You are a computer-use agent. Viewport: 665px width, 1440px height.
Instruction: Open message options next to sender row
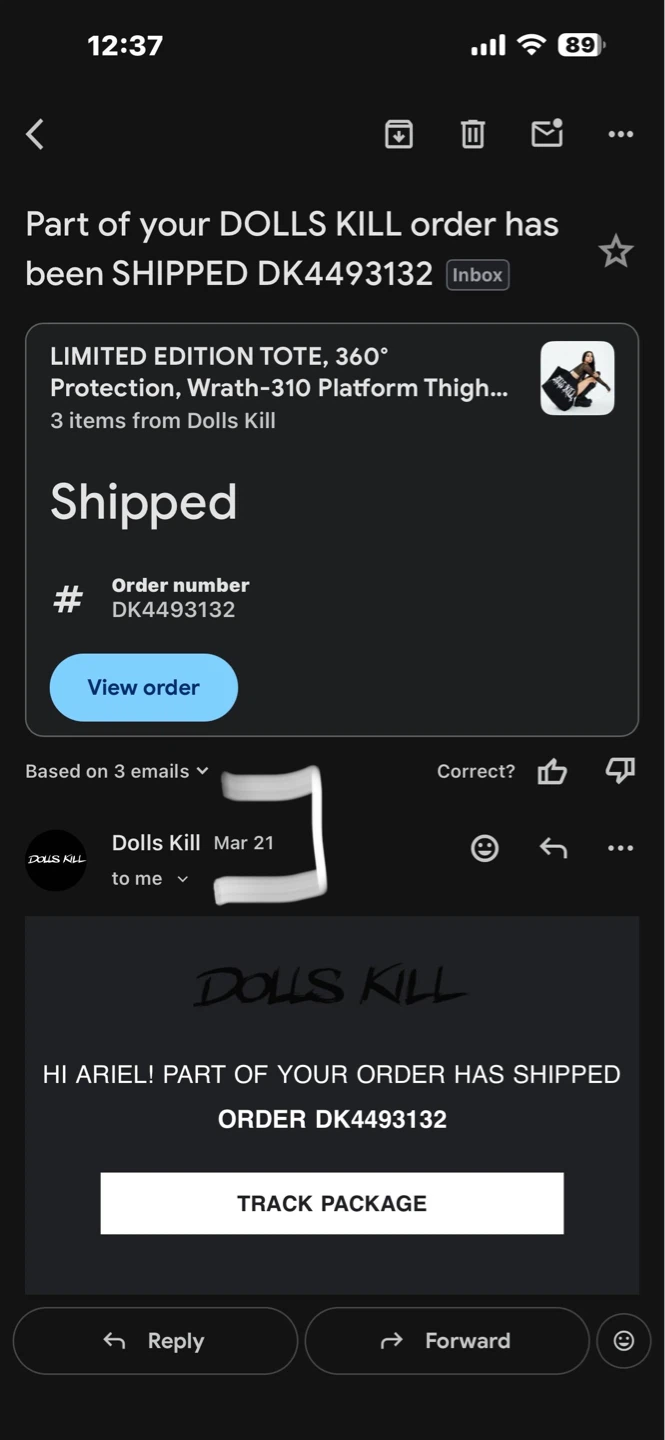coord(621,848)
